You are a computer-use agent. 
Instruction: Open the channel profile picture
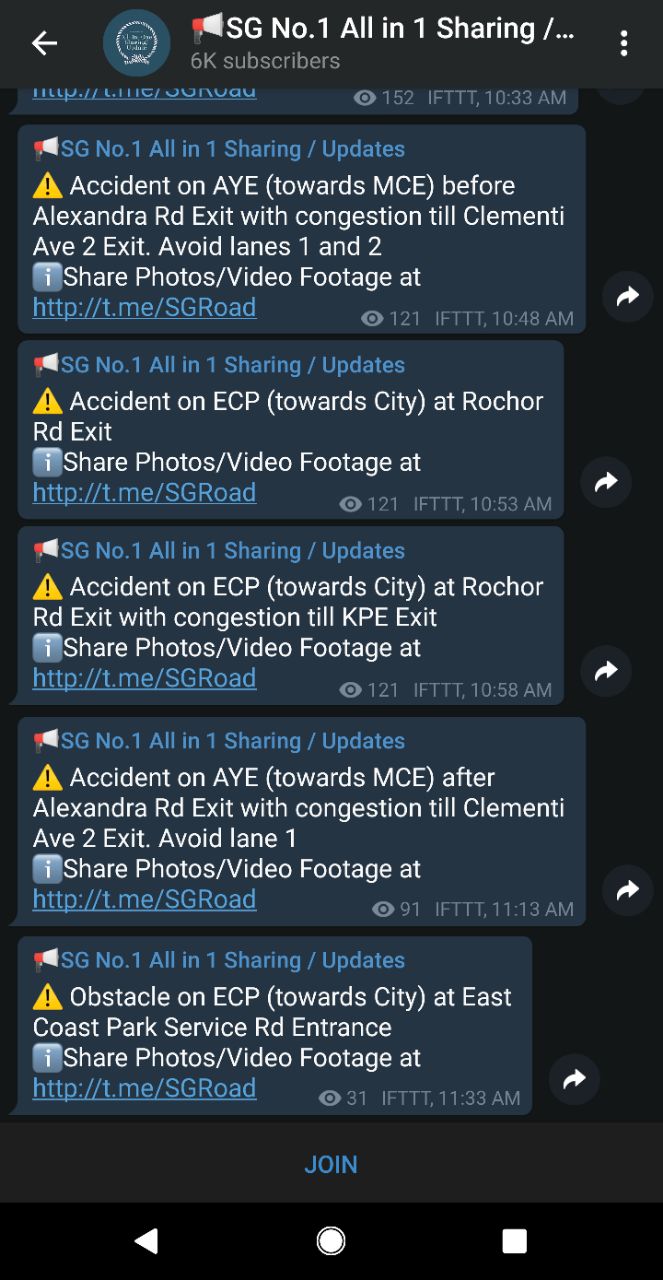click(137, 43)
